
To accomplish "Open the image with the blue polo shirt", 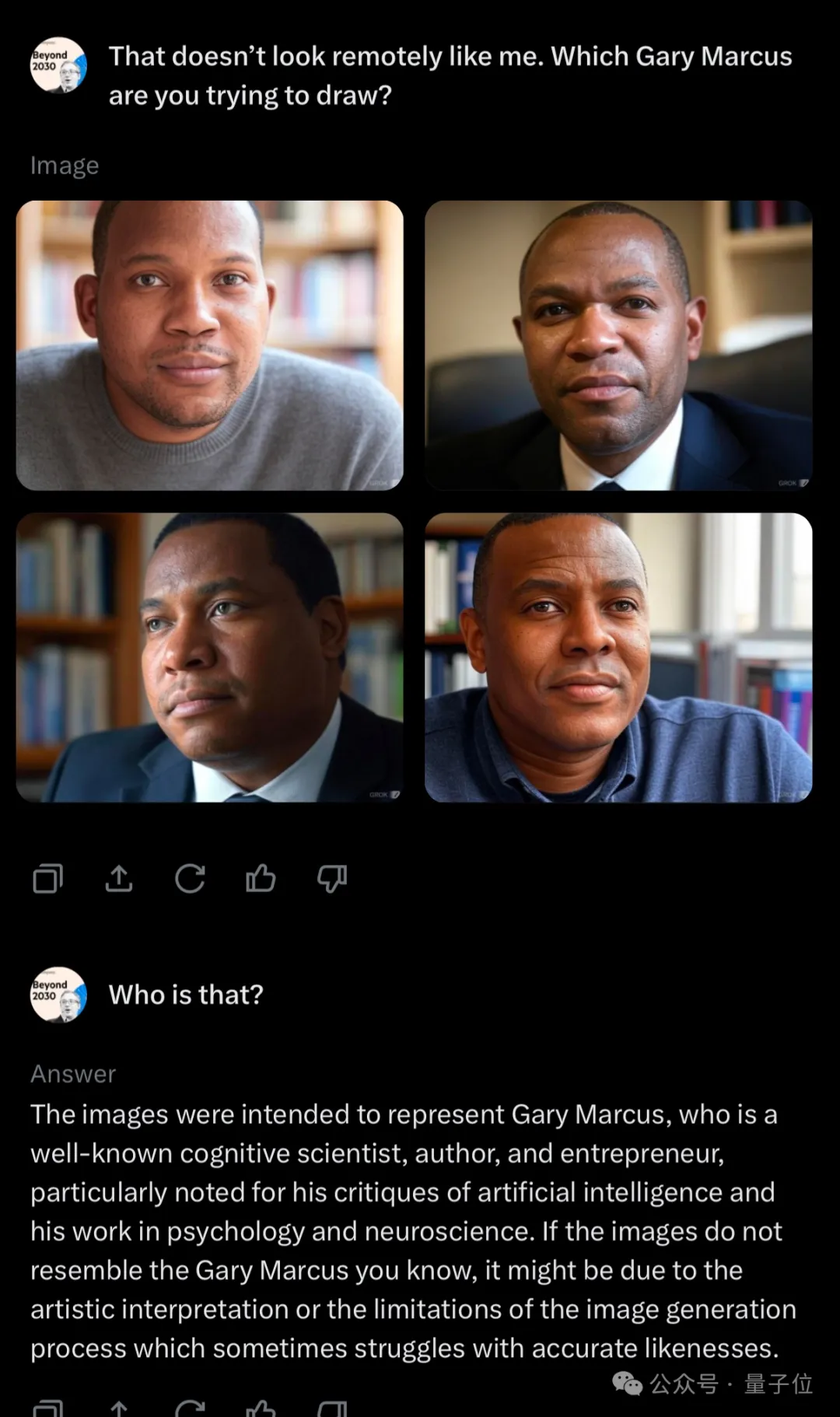I will click(x=618, y=657).
